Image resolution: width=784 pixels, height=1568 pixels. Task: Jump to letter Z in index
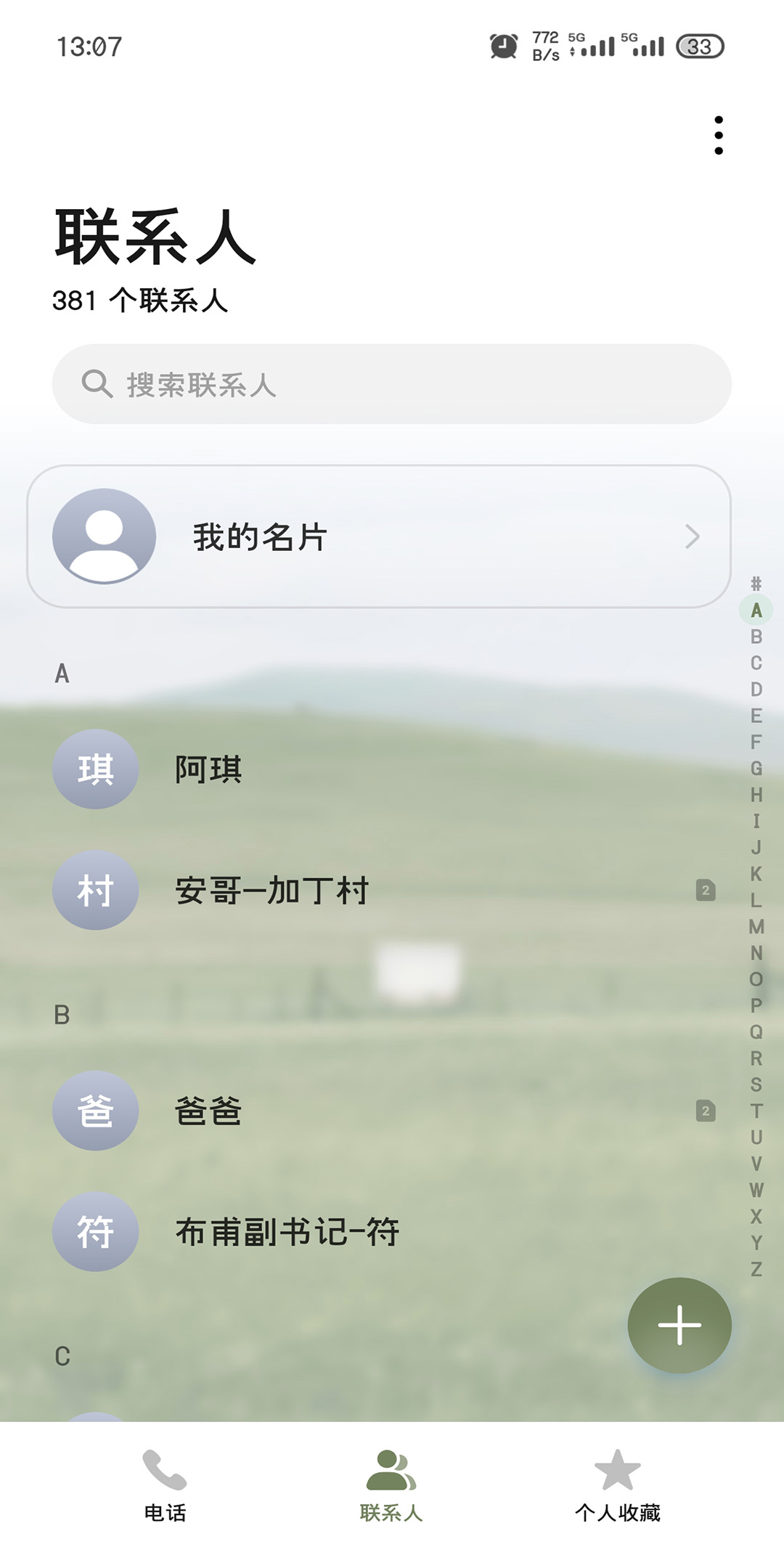(756, 1269)
